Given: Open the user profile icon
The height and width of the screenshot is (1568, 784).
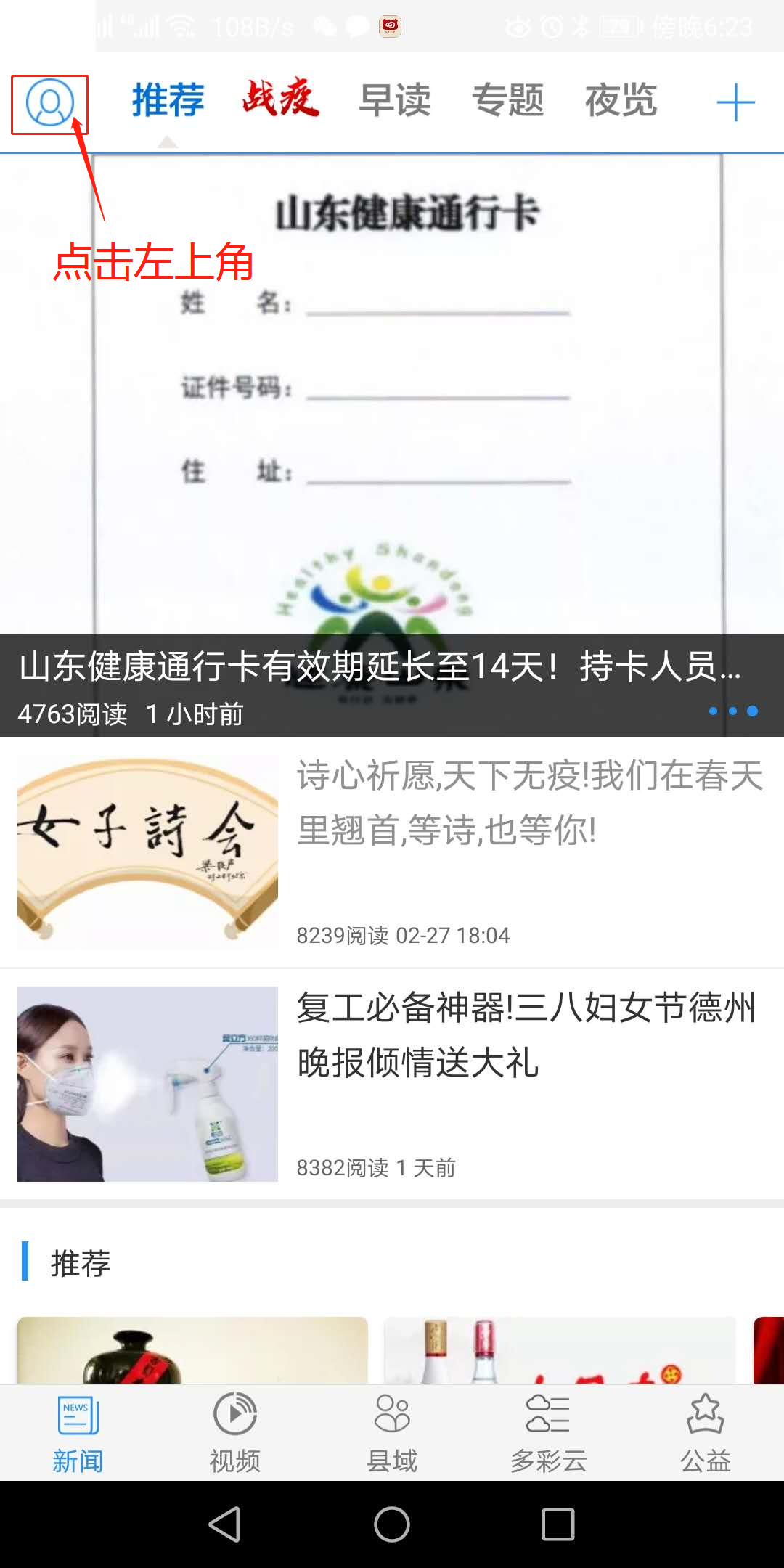Looking at the screenshot, I should pos(49,103).
